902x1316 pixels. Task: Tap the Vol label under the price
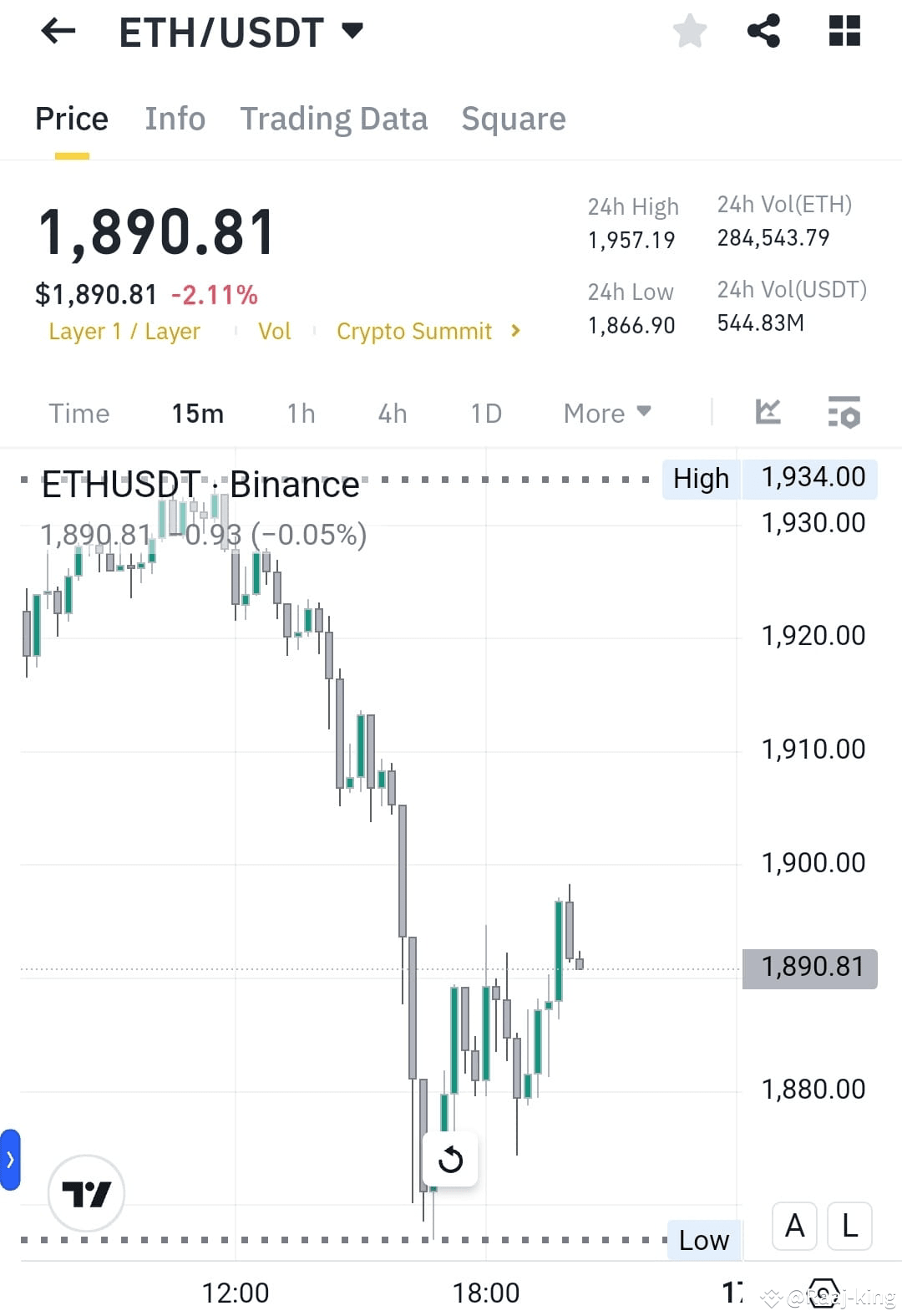[273, 331]
